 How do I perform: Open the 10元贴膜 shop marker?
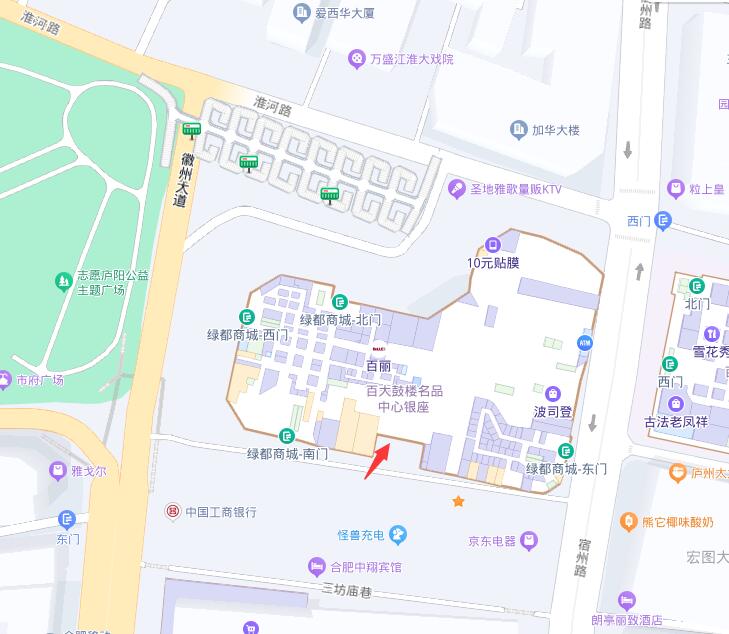492,245
